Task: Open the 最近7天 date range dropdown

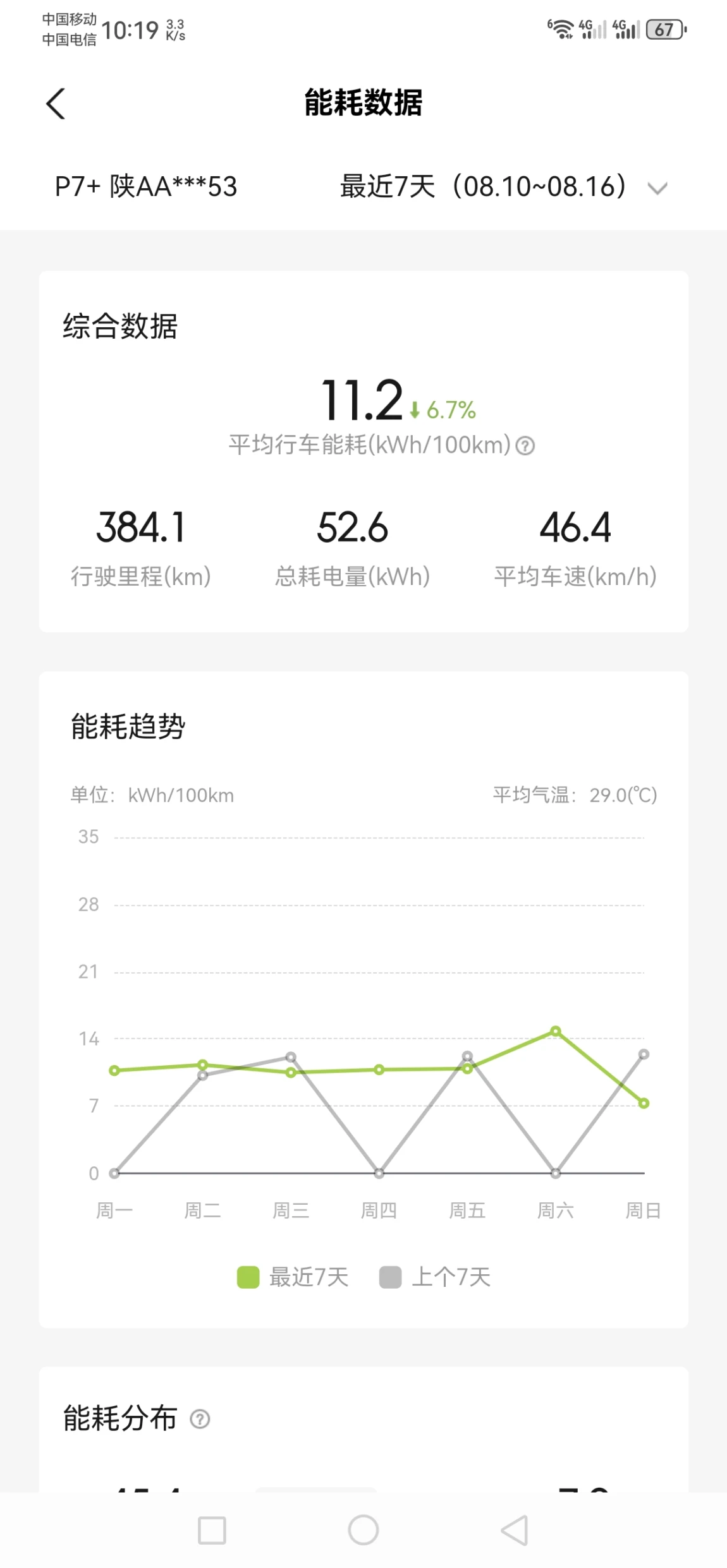Action: [504, 187]
